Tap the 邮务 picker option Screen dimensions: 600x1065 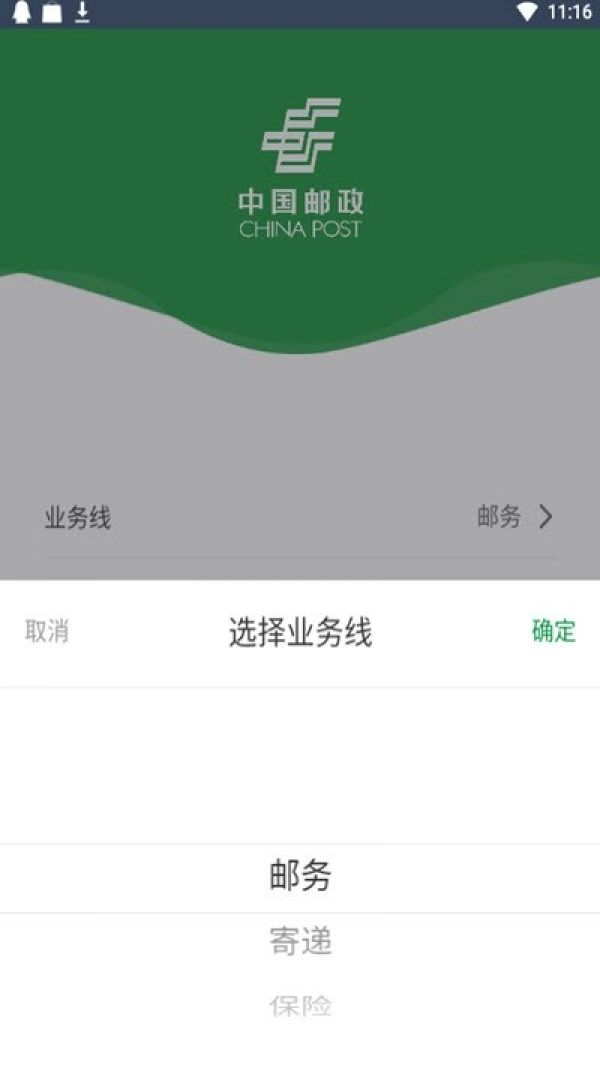click(x=300, y=877)
